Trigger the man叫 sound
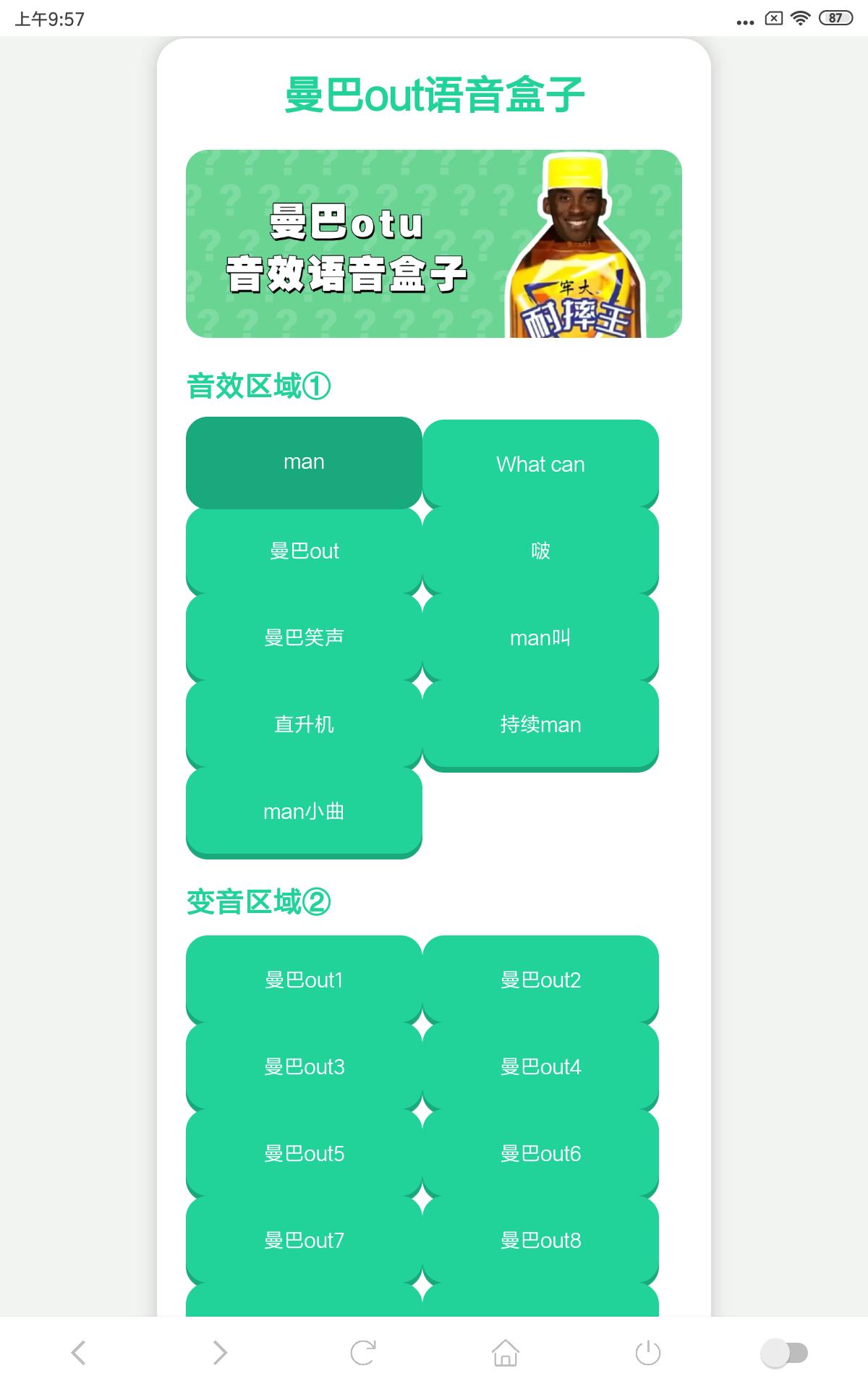 pyautogui.click(x=540, y=638)
